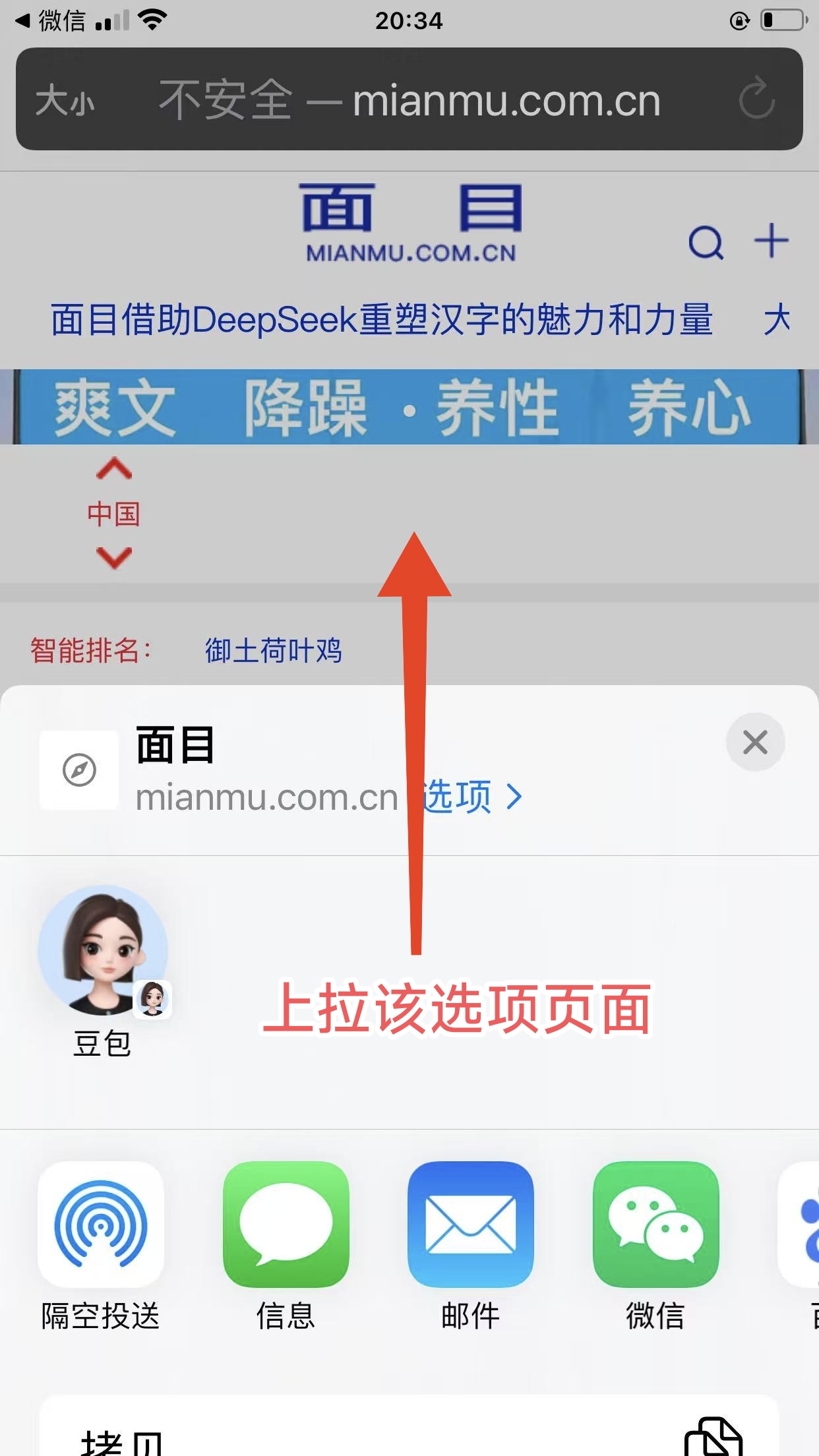Close the share sheet

click(x=754, y=743)
